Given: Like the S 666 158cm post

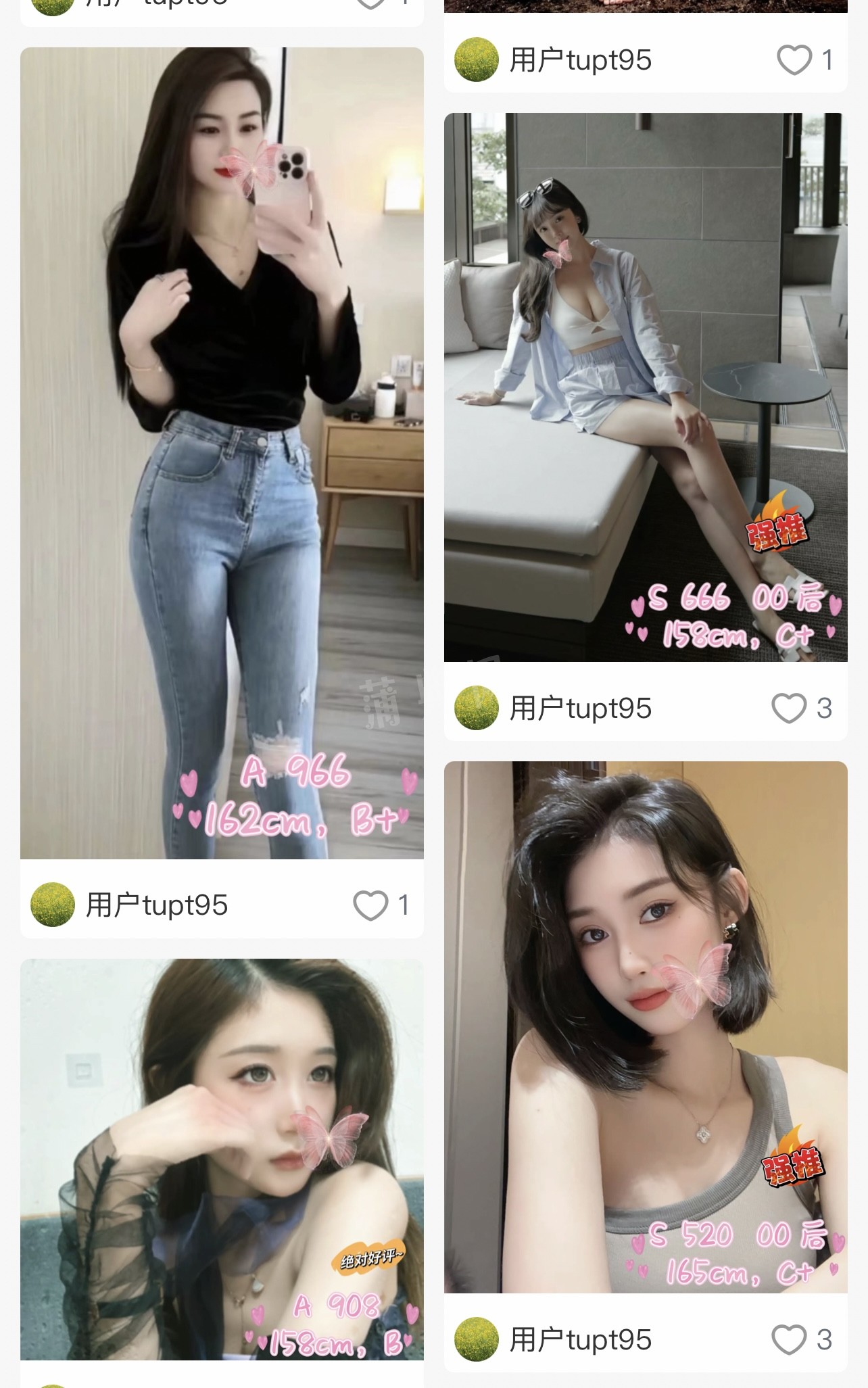Looking at the screenshot, I should [x=789, y=709].
